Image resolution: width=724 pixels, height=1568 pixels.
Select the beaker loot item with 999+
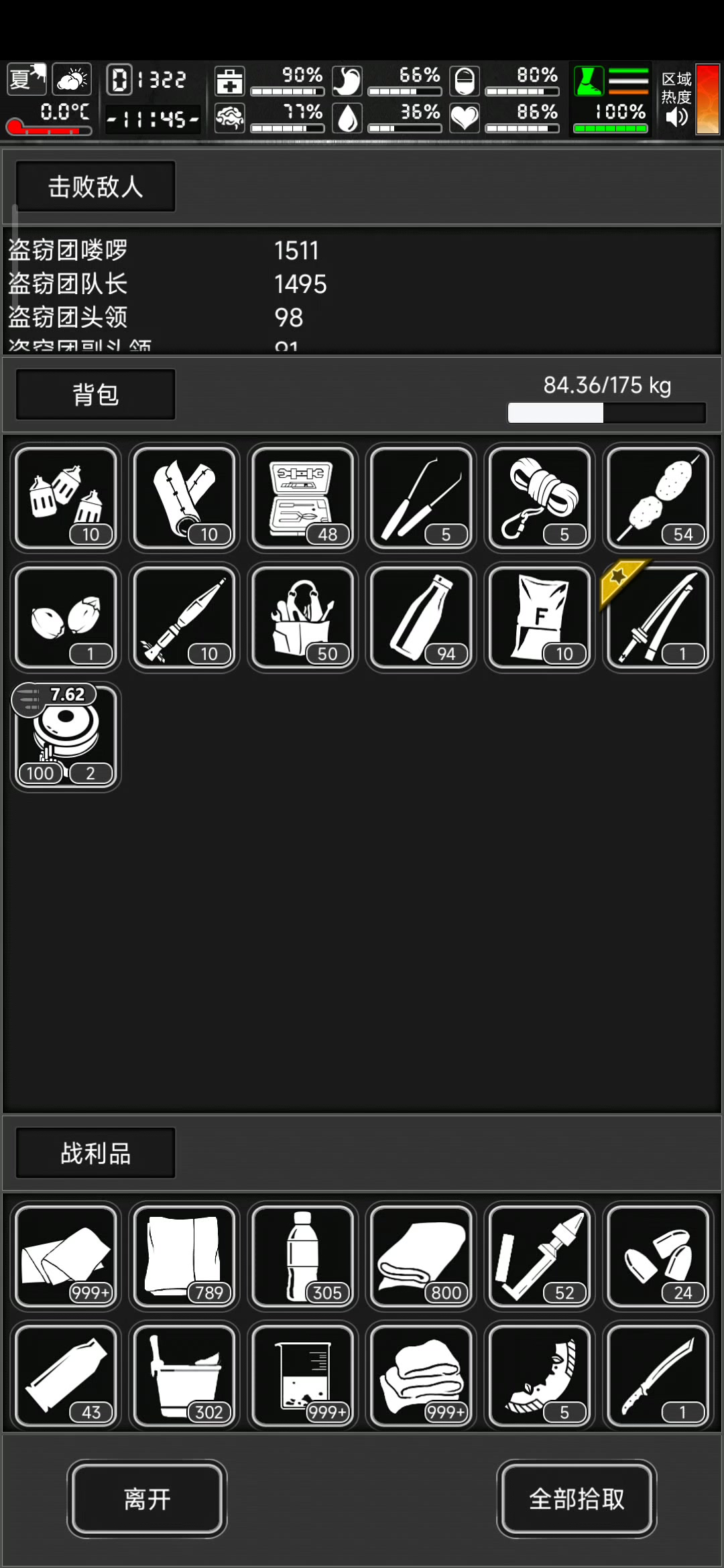coord(302,1375)
